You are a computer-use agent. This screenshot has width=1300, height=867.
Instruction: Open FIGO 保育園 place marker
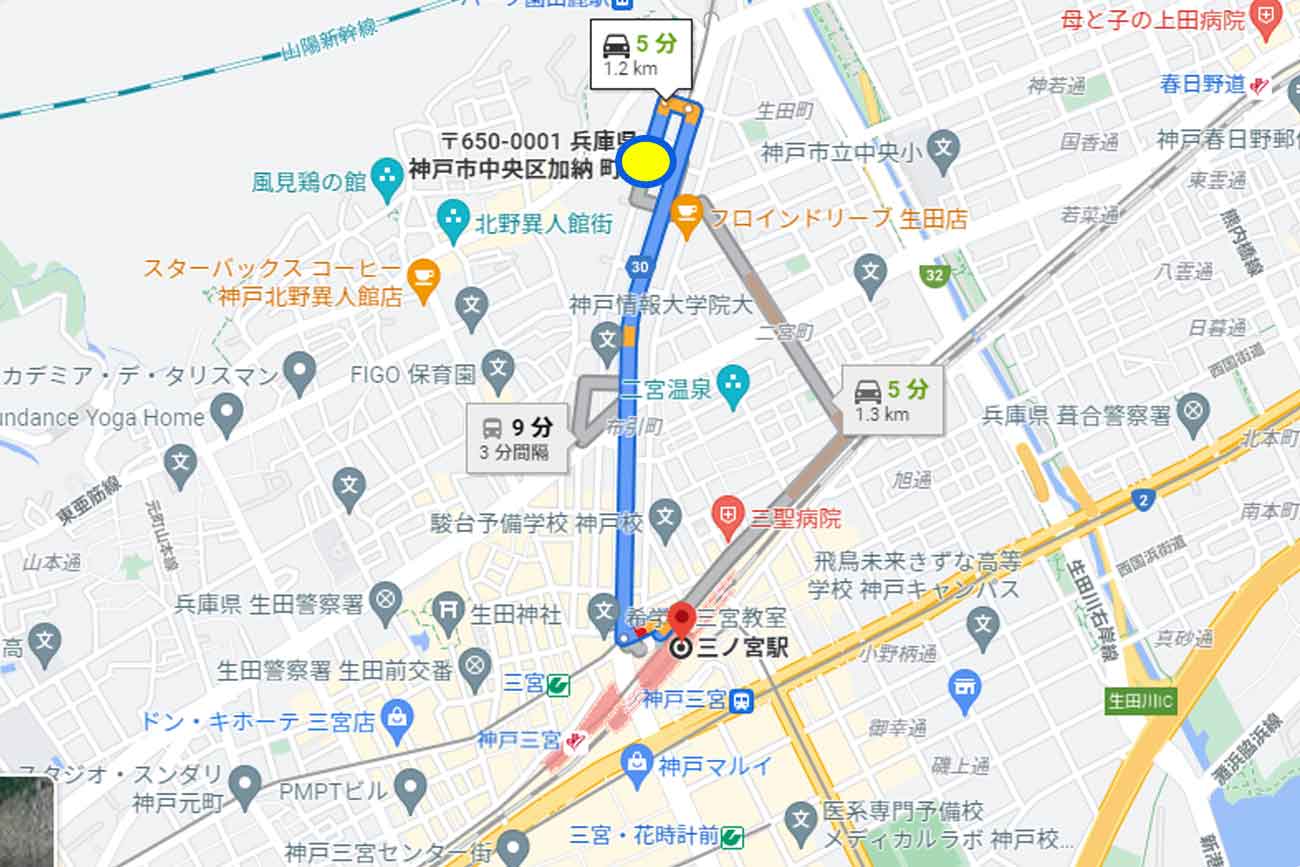tap(497, 373)
